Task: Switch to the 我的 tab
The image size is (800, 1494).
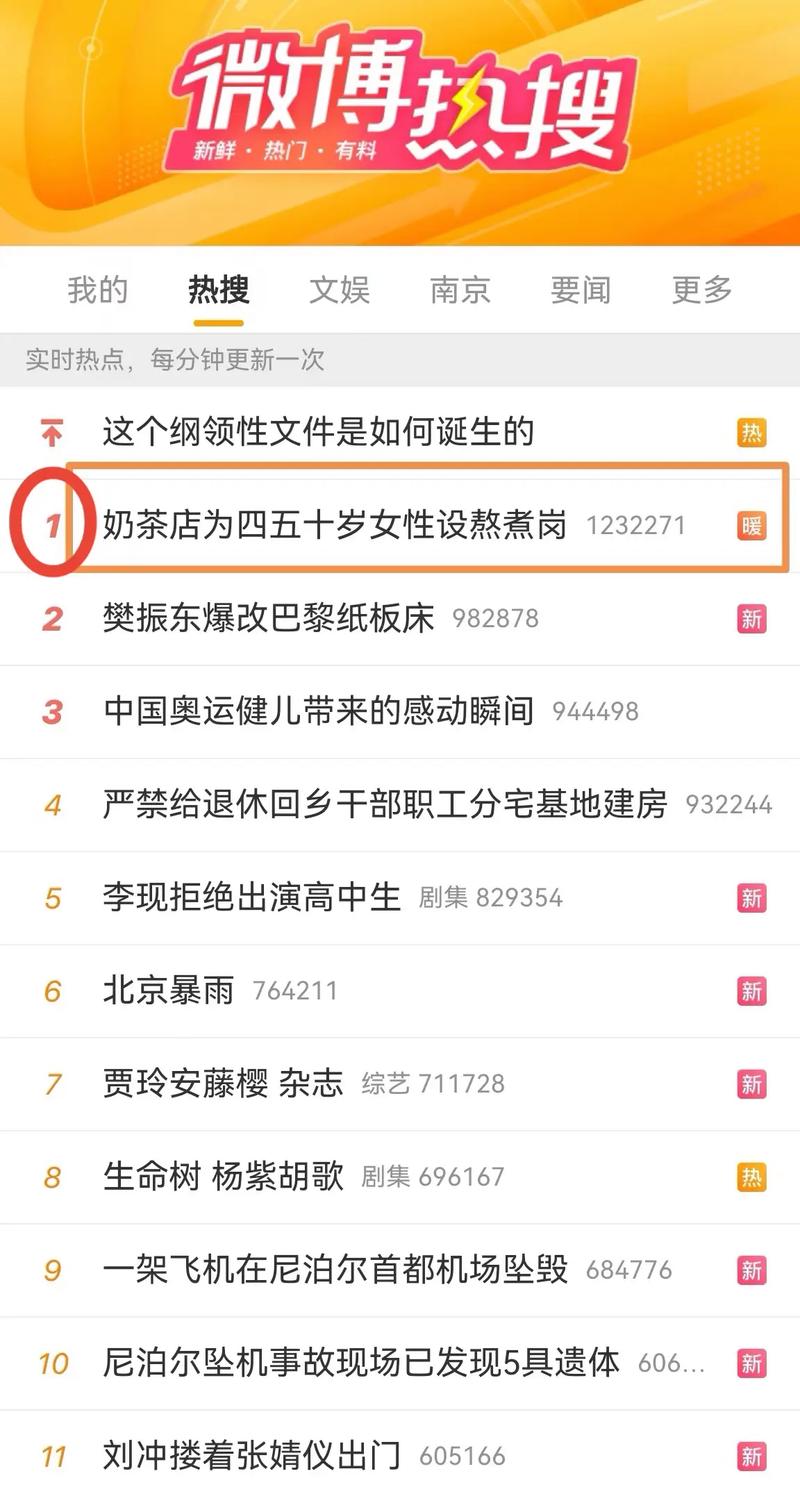Action: coord(100,290)
